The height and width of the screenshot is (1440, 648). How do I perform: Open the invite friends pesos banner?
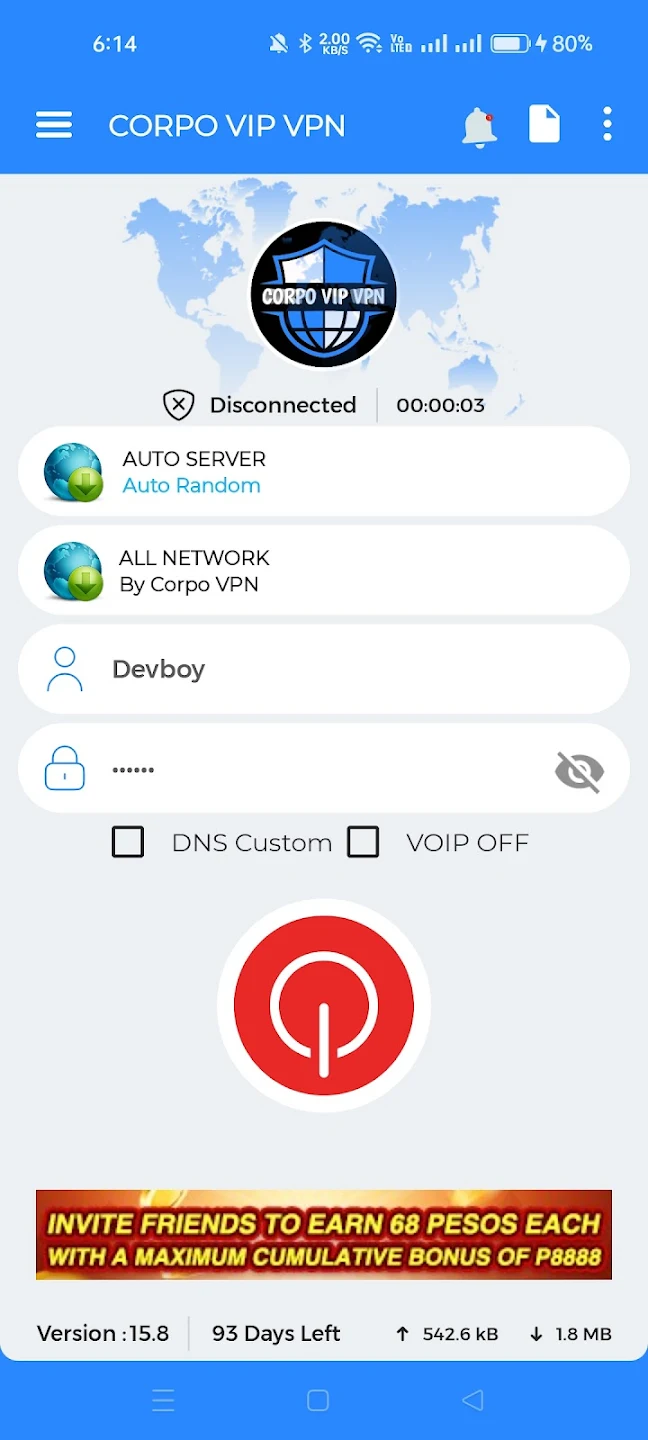coord(324,1234)
